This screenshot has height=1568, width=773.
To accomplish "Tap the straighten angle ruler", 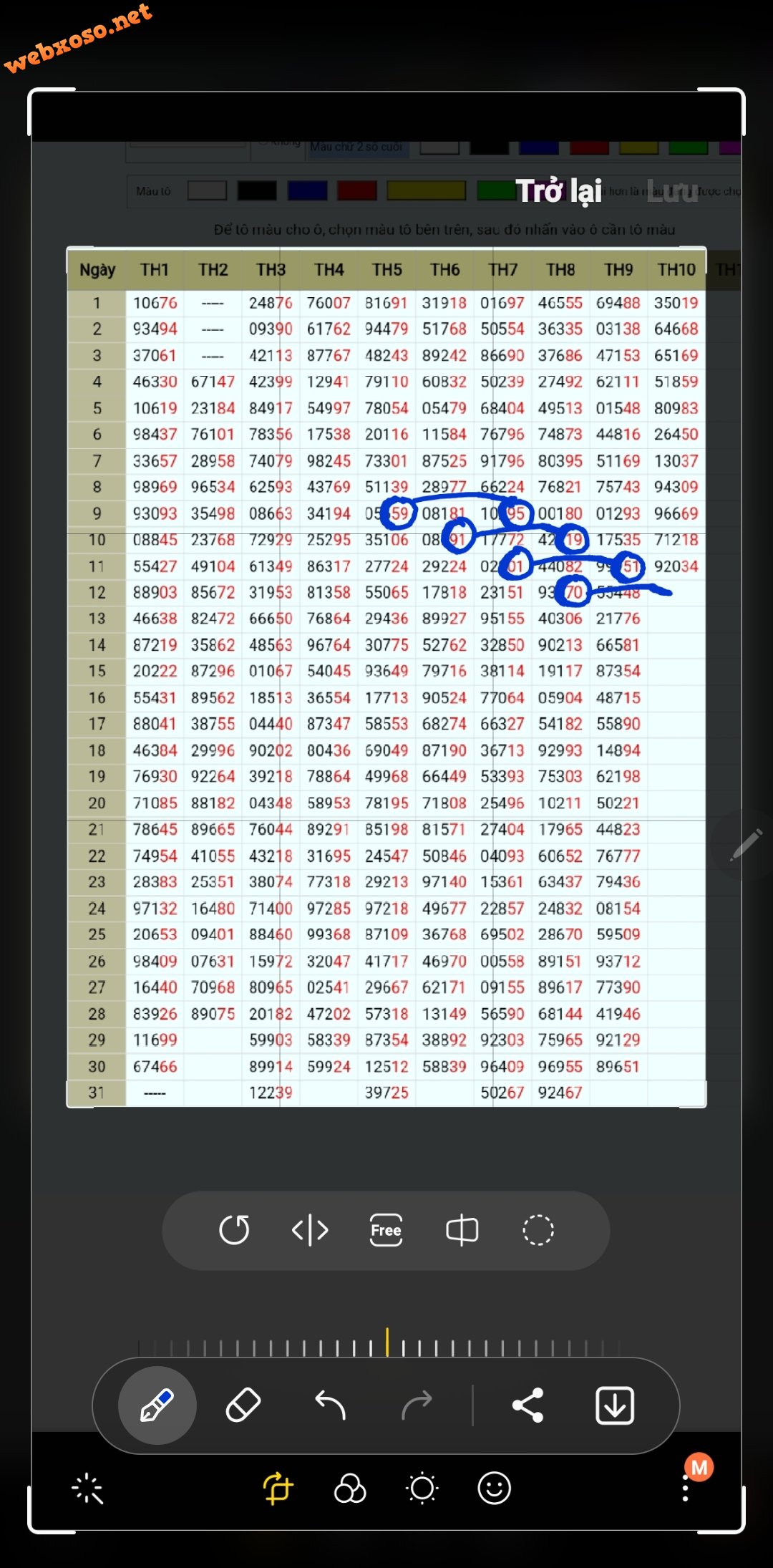I will [386, 1343].
